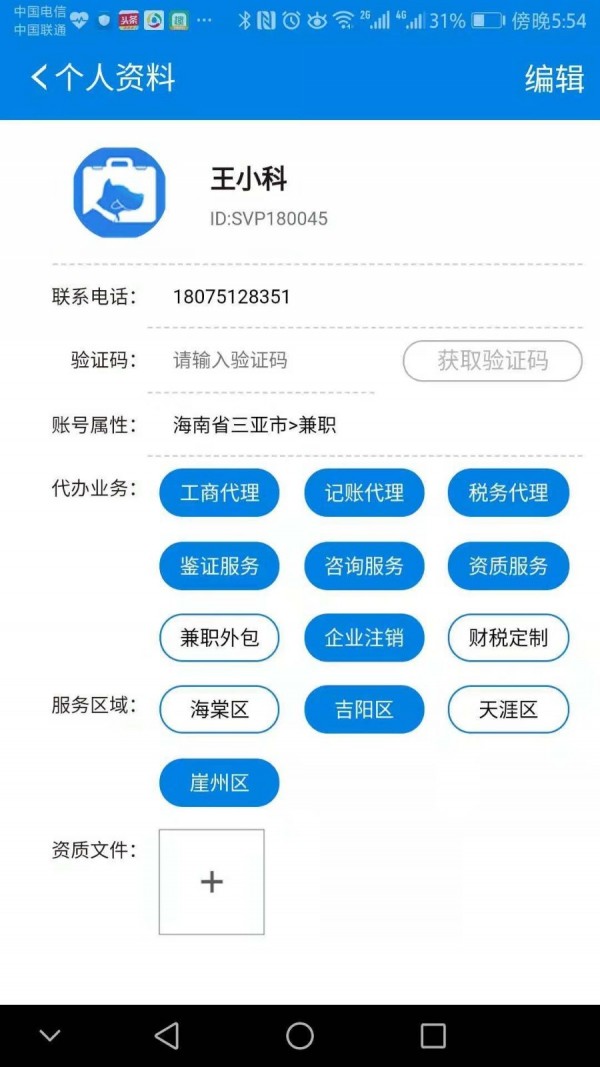Viewport: 600px width, 1067px height.
Task: Toggle the 工商代理 service chip
Action: pos(219,493)
